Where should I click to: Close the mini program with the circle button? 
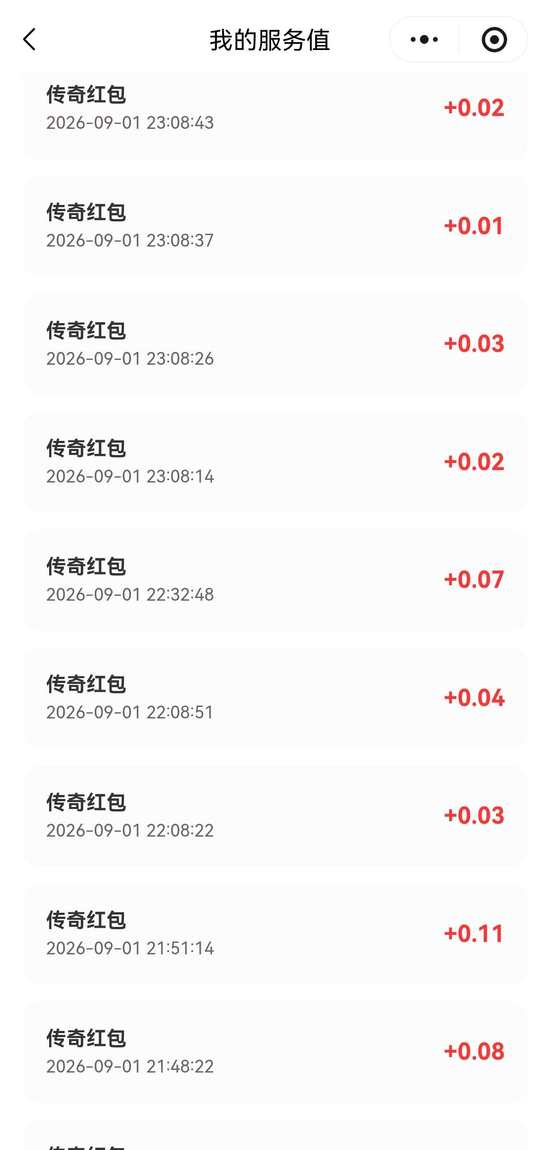494,40
